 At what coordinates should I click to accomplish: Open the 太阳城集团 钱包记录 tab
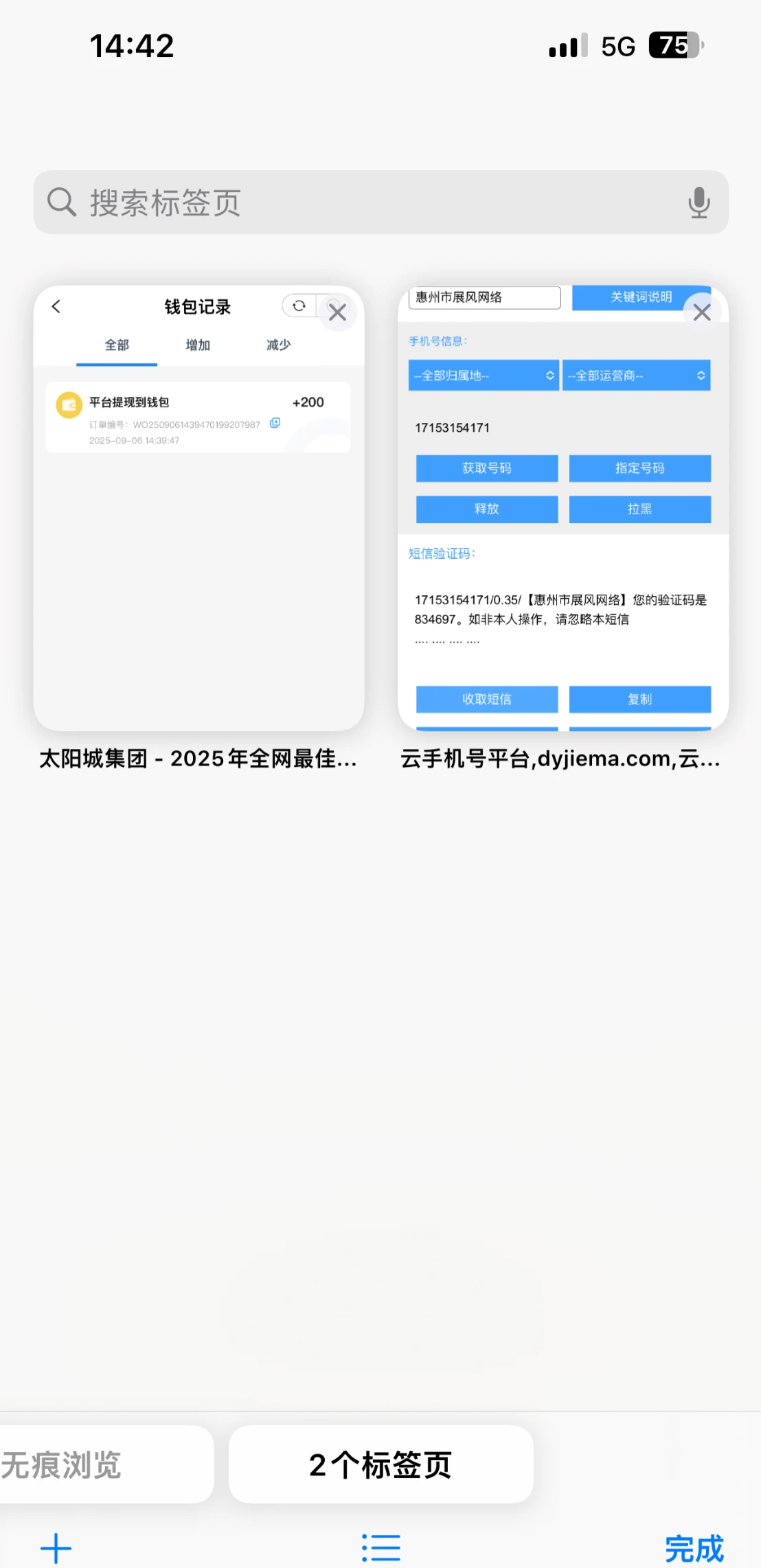pyautogui.click(x=198, y=522)
